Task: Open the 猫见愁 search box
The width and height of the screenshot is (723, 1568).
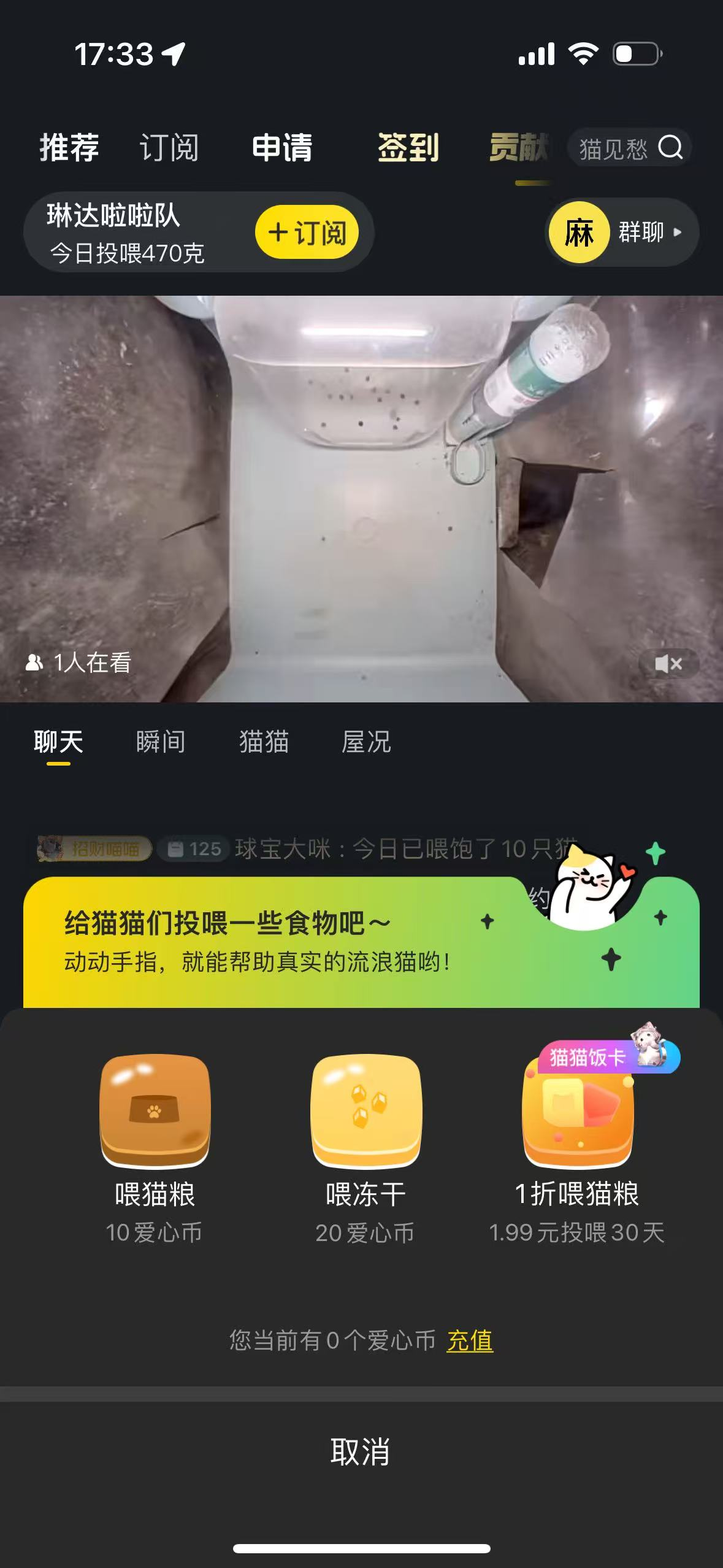Action: point(629,148)
